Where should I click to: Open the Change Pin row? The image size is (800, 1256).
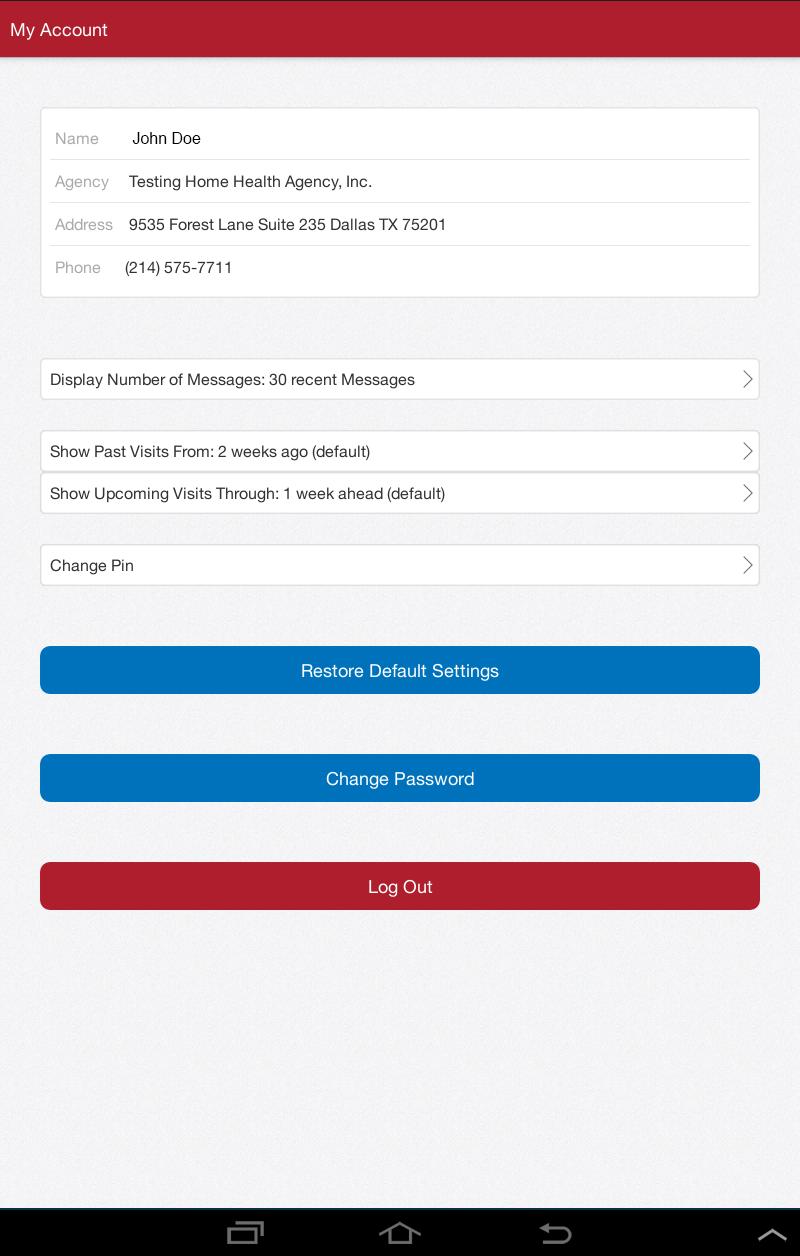(400, 565)
